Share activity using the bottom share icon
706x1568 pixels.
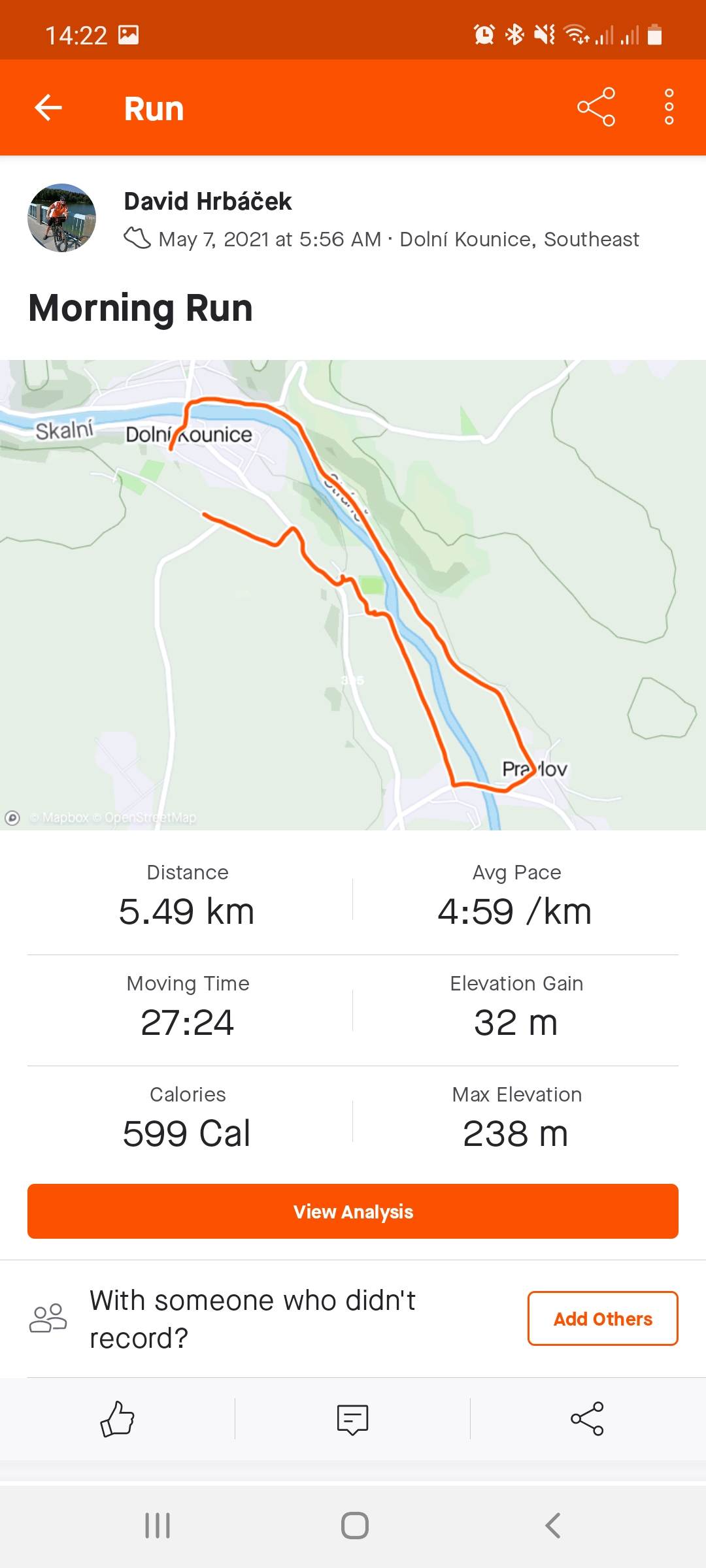pyautogui.click(x=587, y=1419)
